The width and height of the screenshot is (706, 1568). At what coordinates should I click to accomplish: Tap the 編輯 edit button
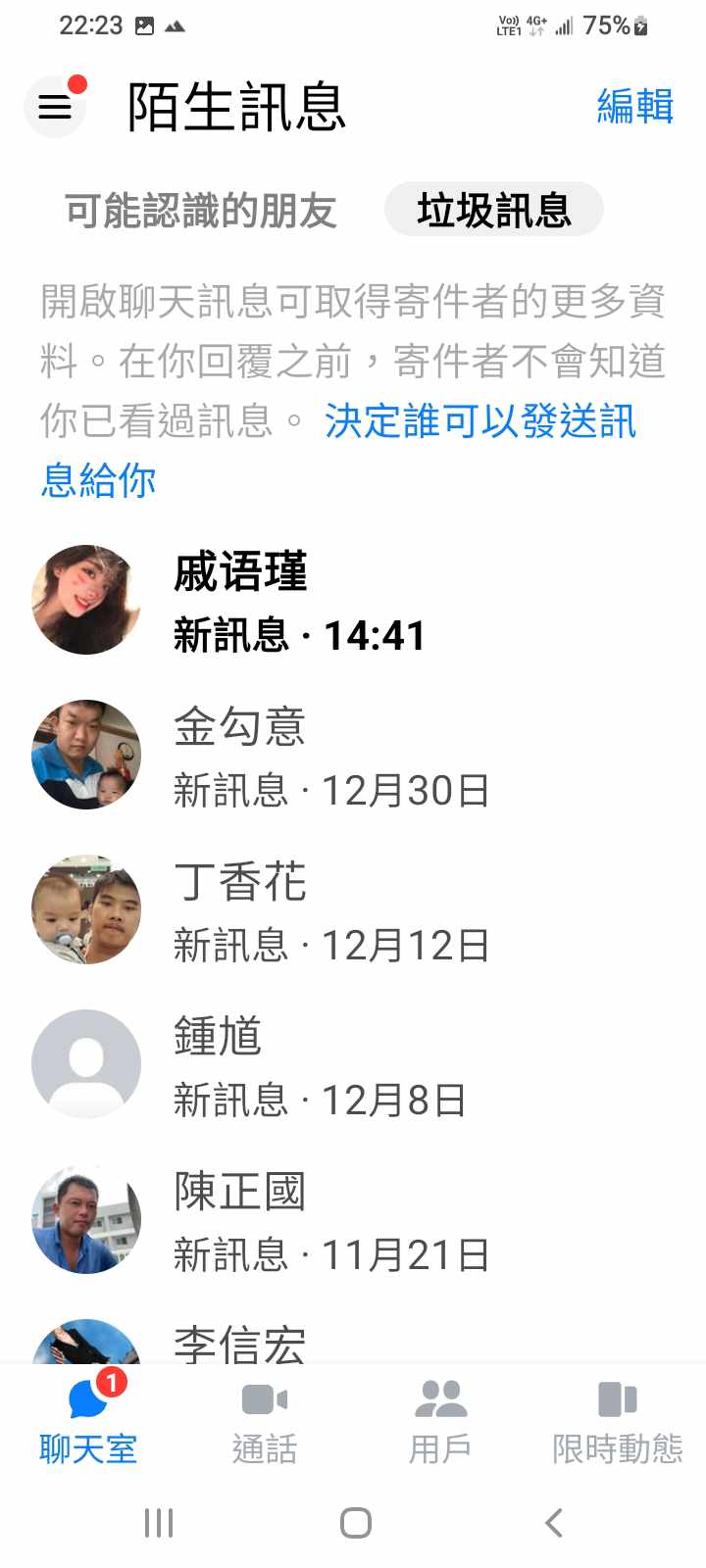coord(634,106)
